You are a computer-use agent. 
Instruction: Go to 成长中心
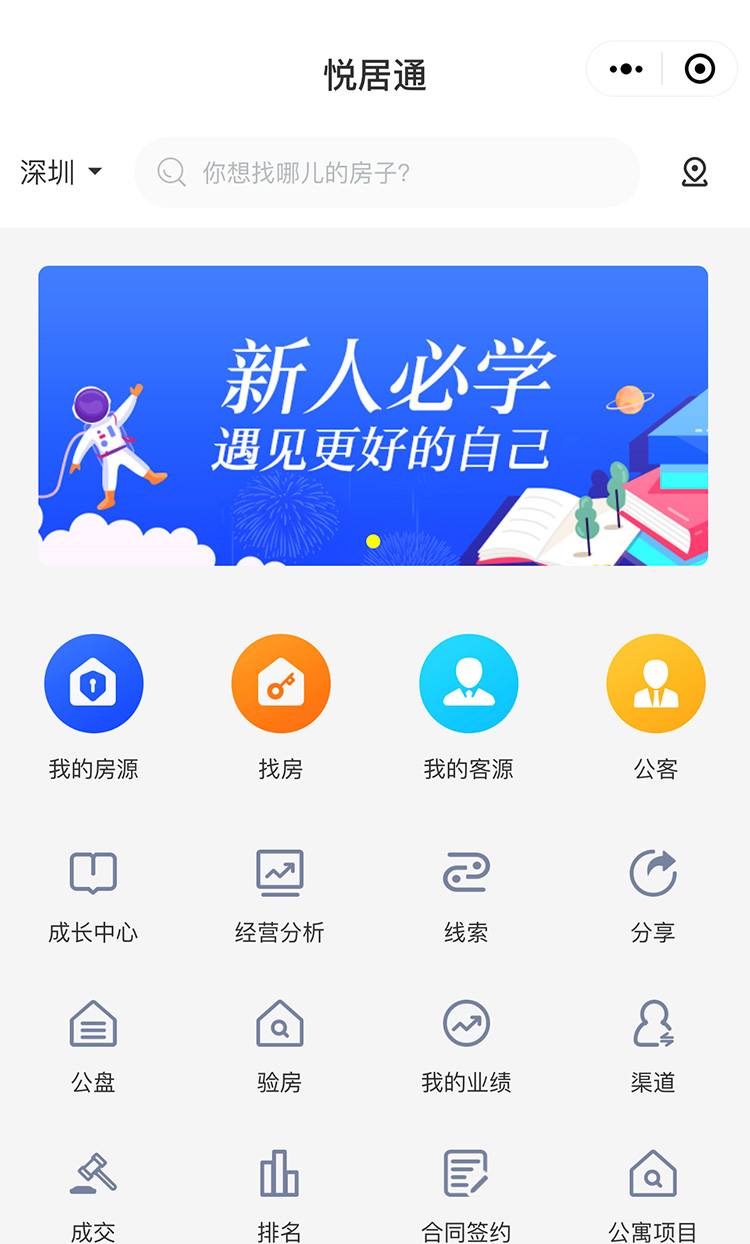tap(93, 895)
